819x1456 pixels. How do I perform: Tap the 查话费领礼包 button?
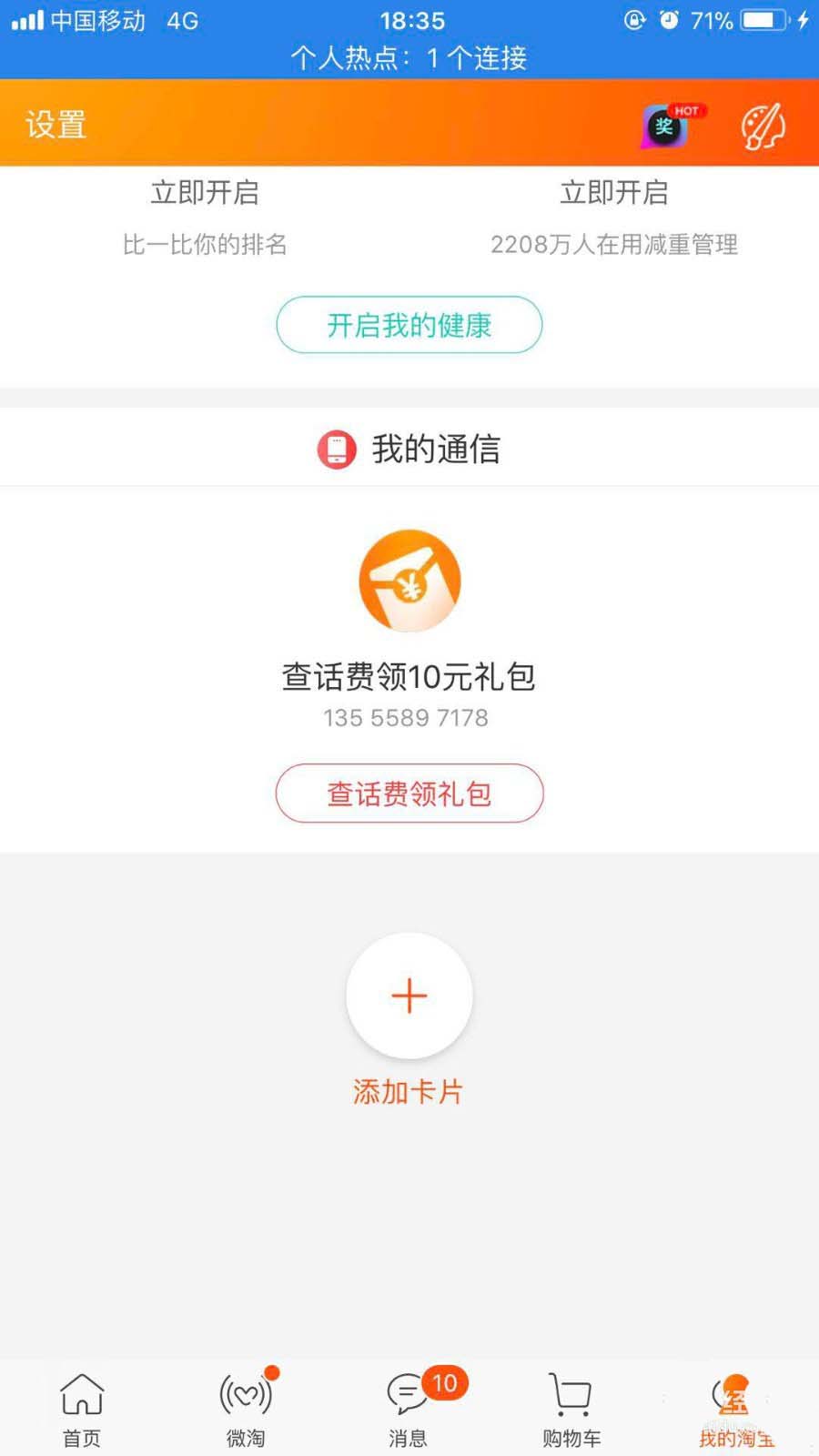409,794
